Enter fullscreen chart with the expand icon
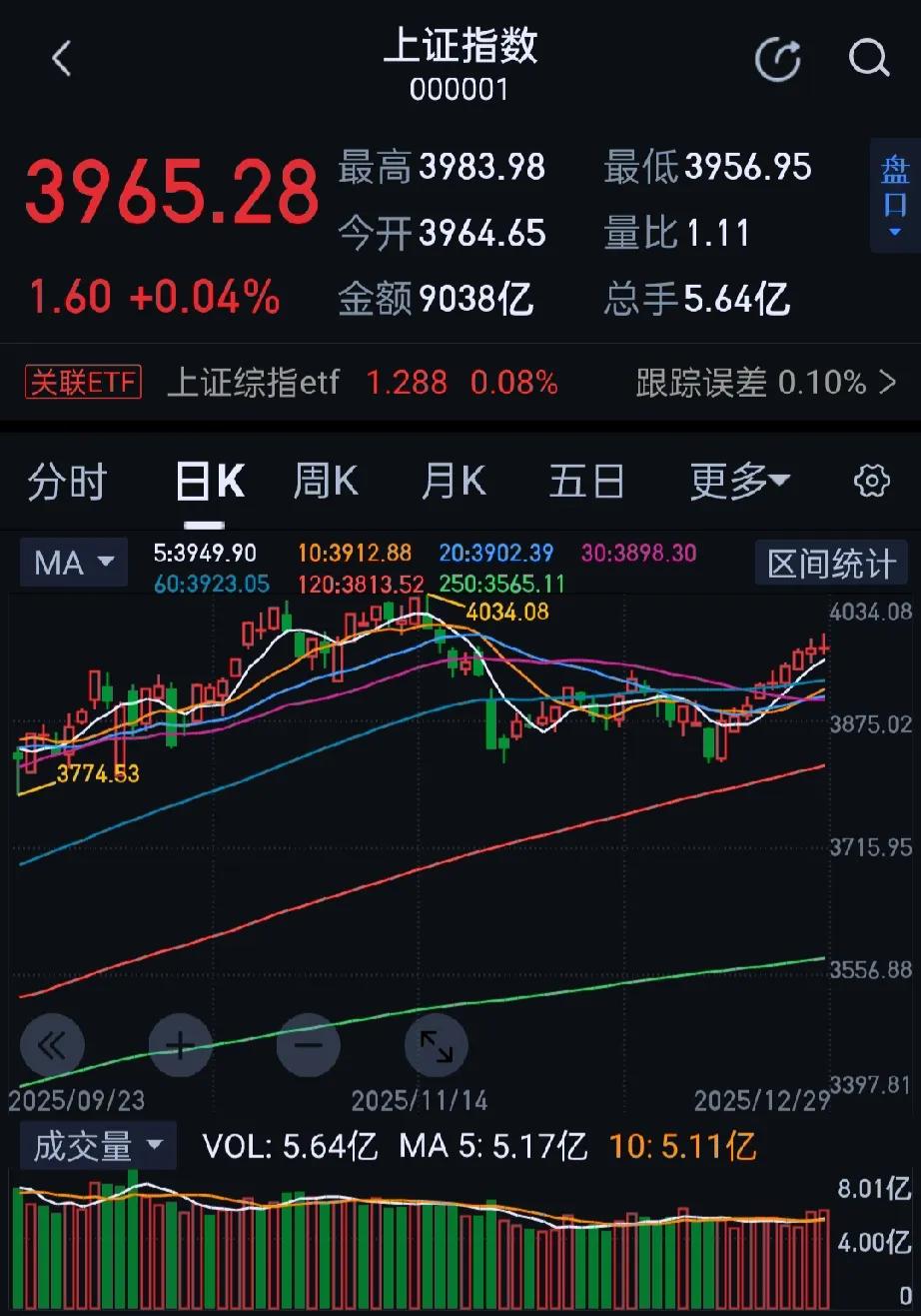The height and width of the screenshot is (1316, 921). pyautogui.click(x=436, y=1045)
